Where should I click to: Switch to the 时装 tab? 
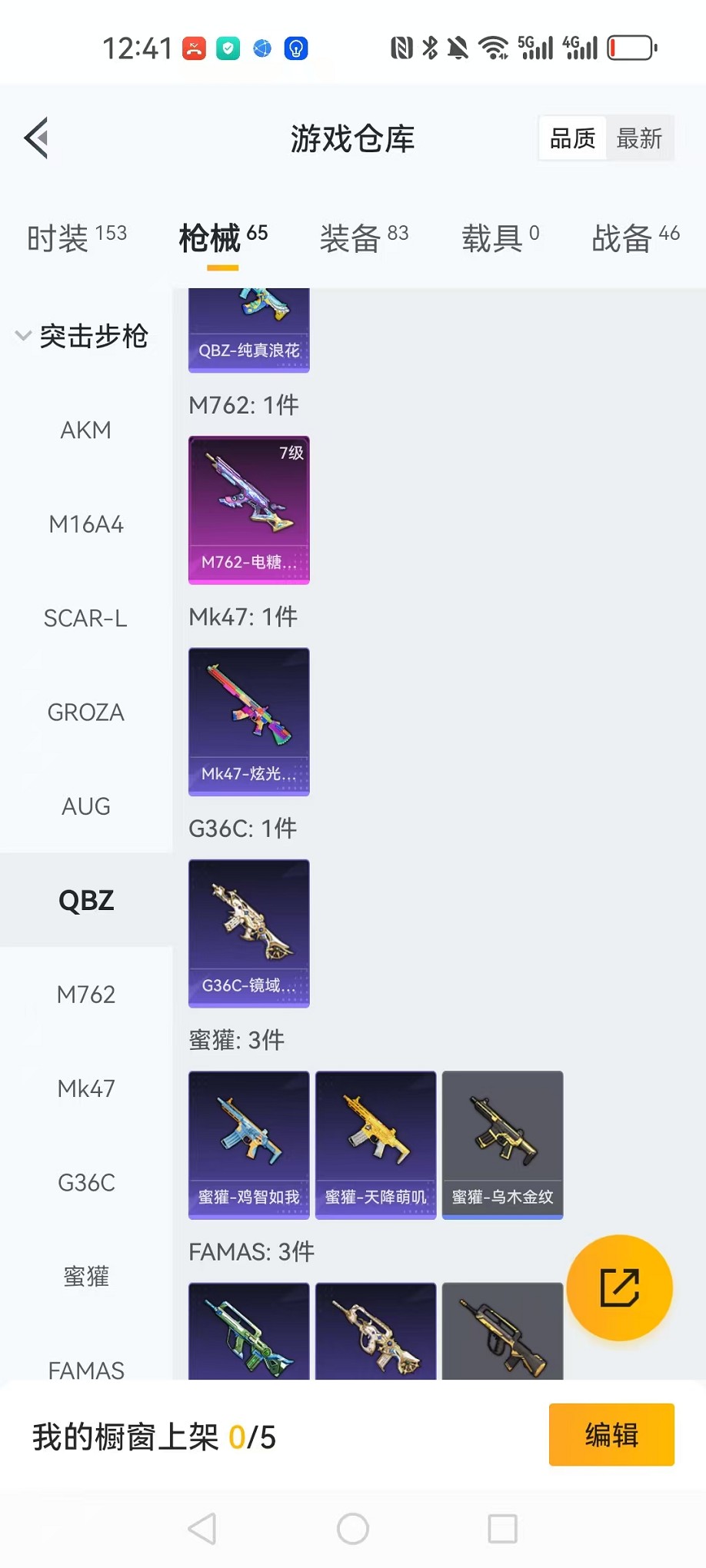(x=76, y=238)
